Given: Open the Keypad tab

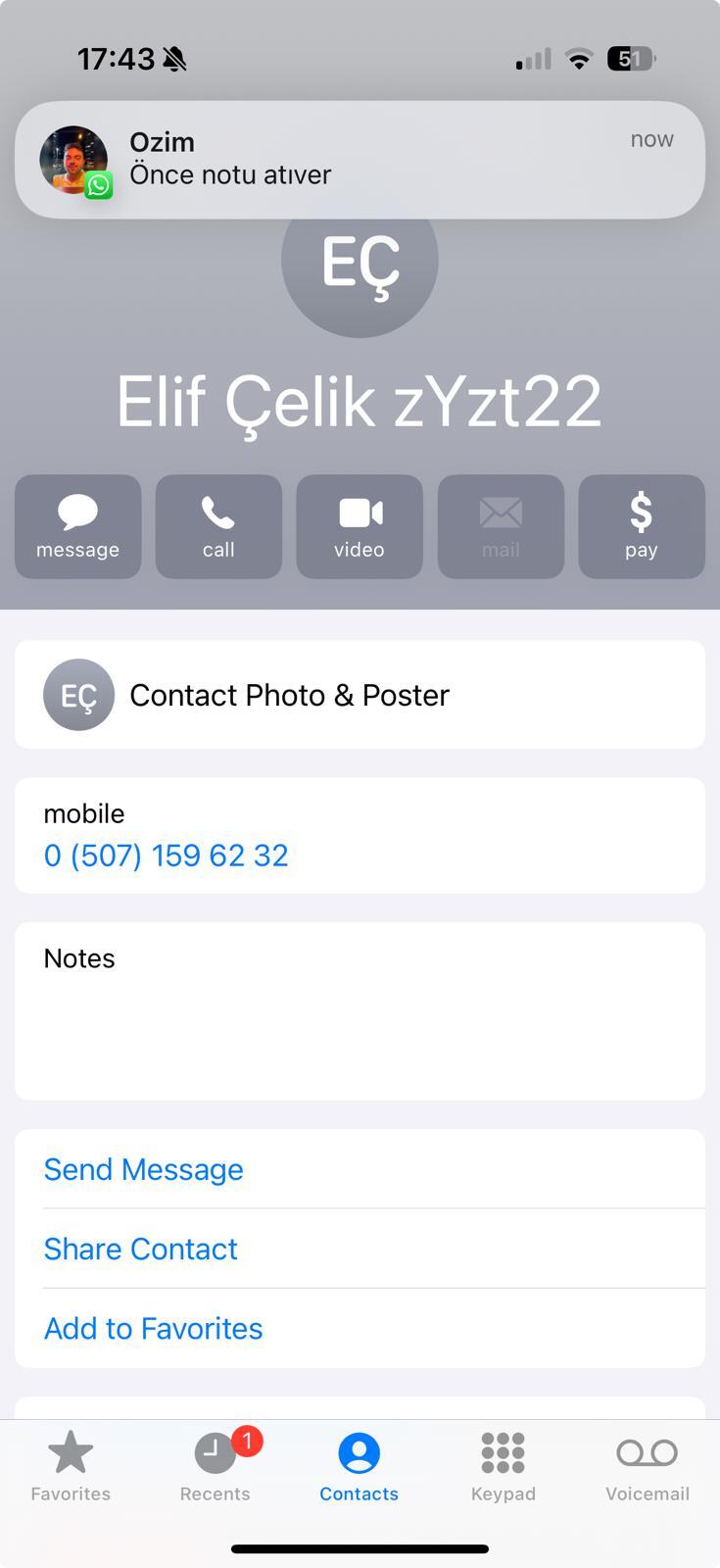Looking at the screenshot, I should pyautogui.click(x=503, y=1467).
